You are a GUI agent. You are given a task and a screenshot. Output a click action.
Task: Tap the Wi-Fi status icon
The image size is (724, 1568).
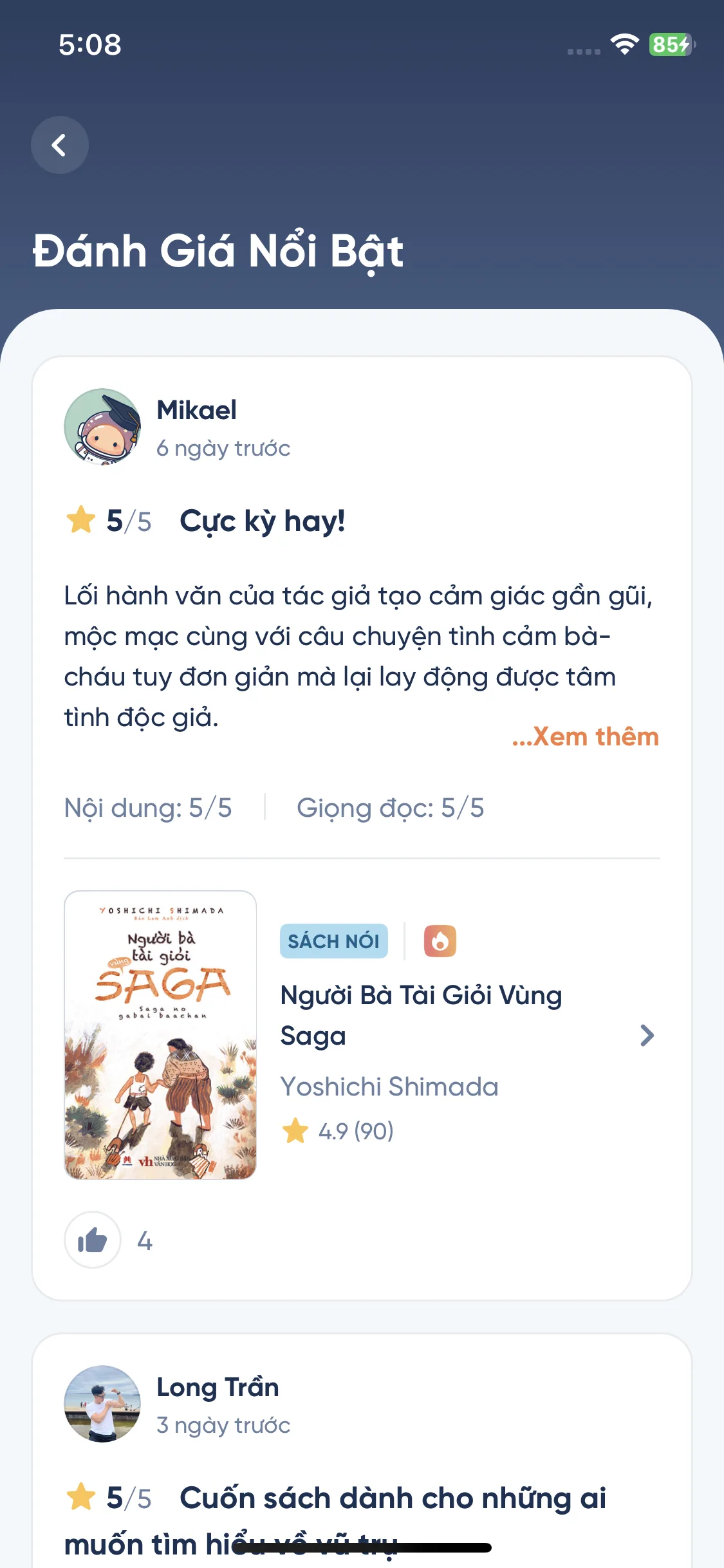pos(623,45)
